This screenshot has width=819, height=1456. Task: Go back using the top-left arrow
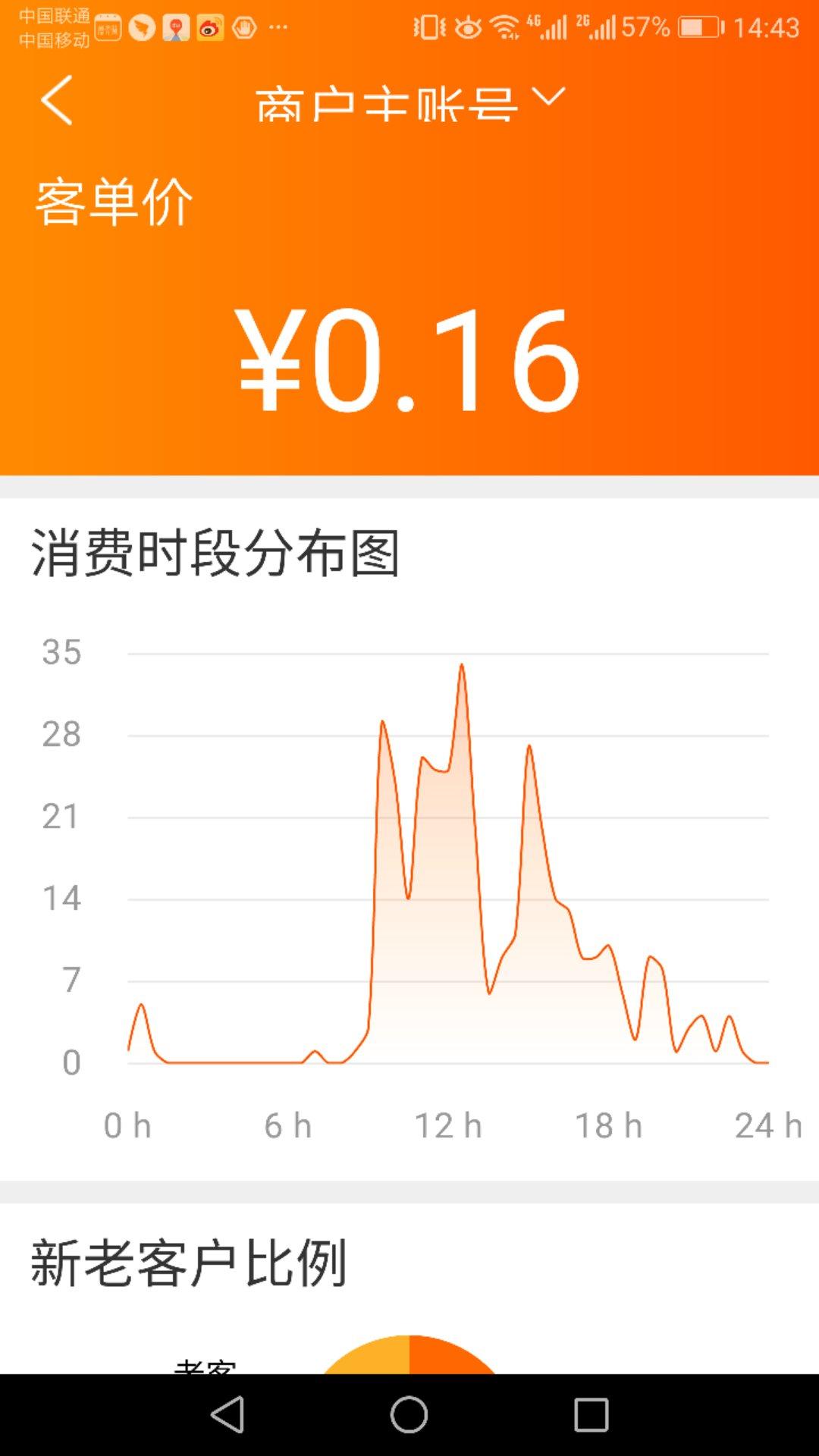coord(57,100)
